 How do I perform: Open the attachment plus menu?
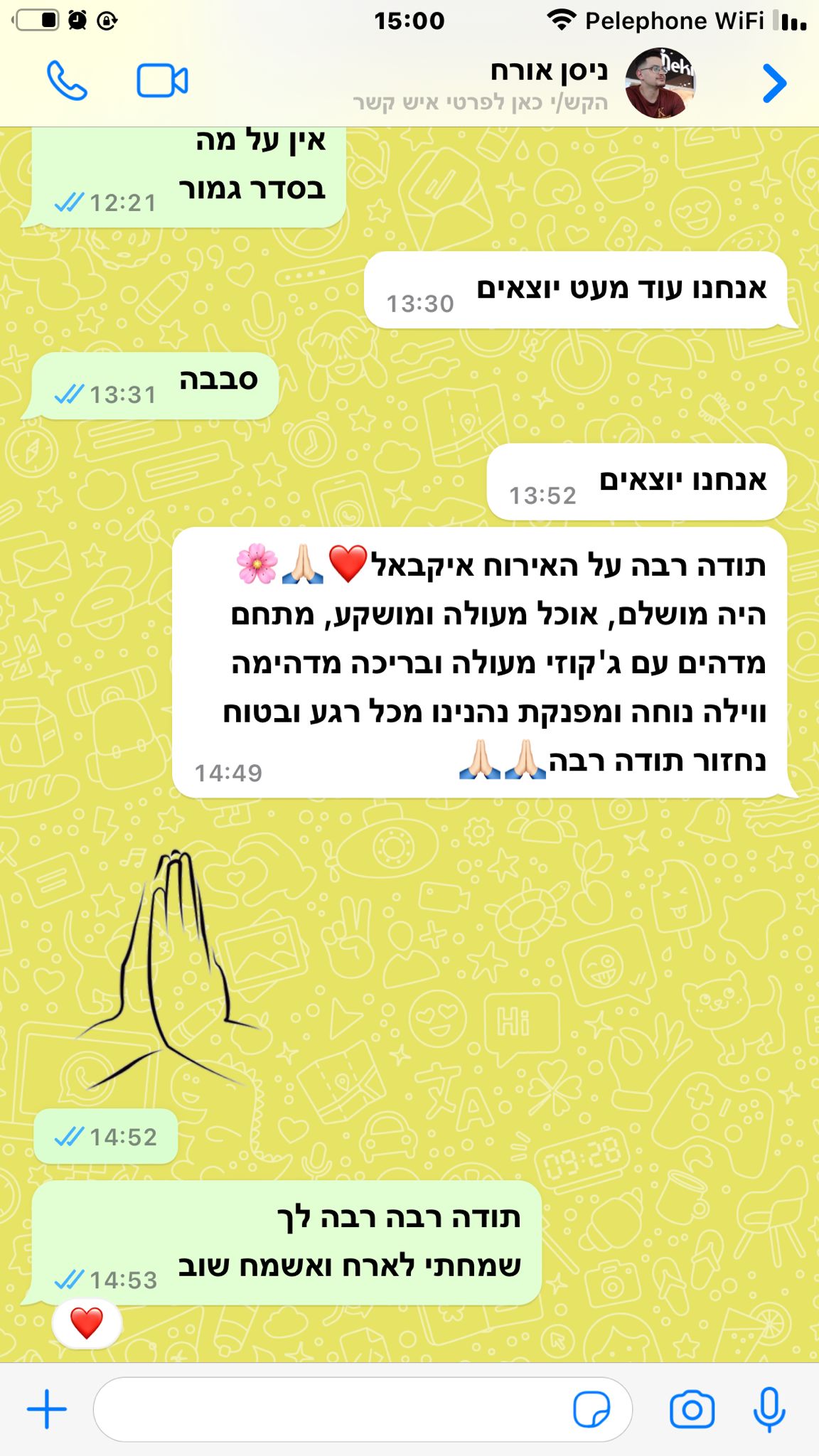pyautogui.click(x=47, y=1408)
